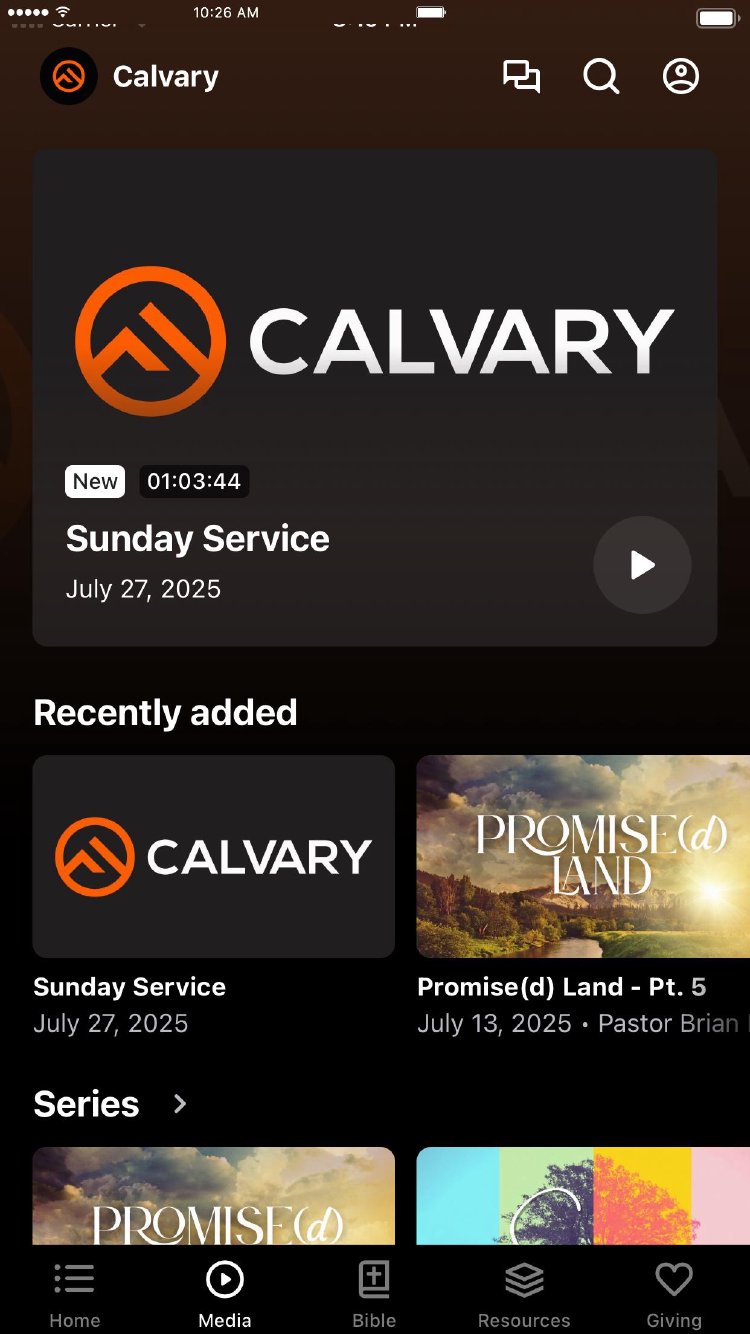
Task: Select the Media tab
Action: tap(225, 1294)
